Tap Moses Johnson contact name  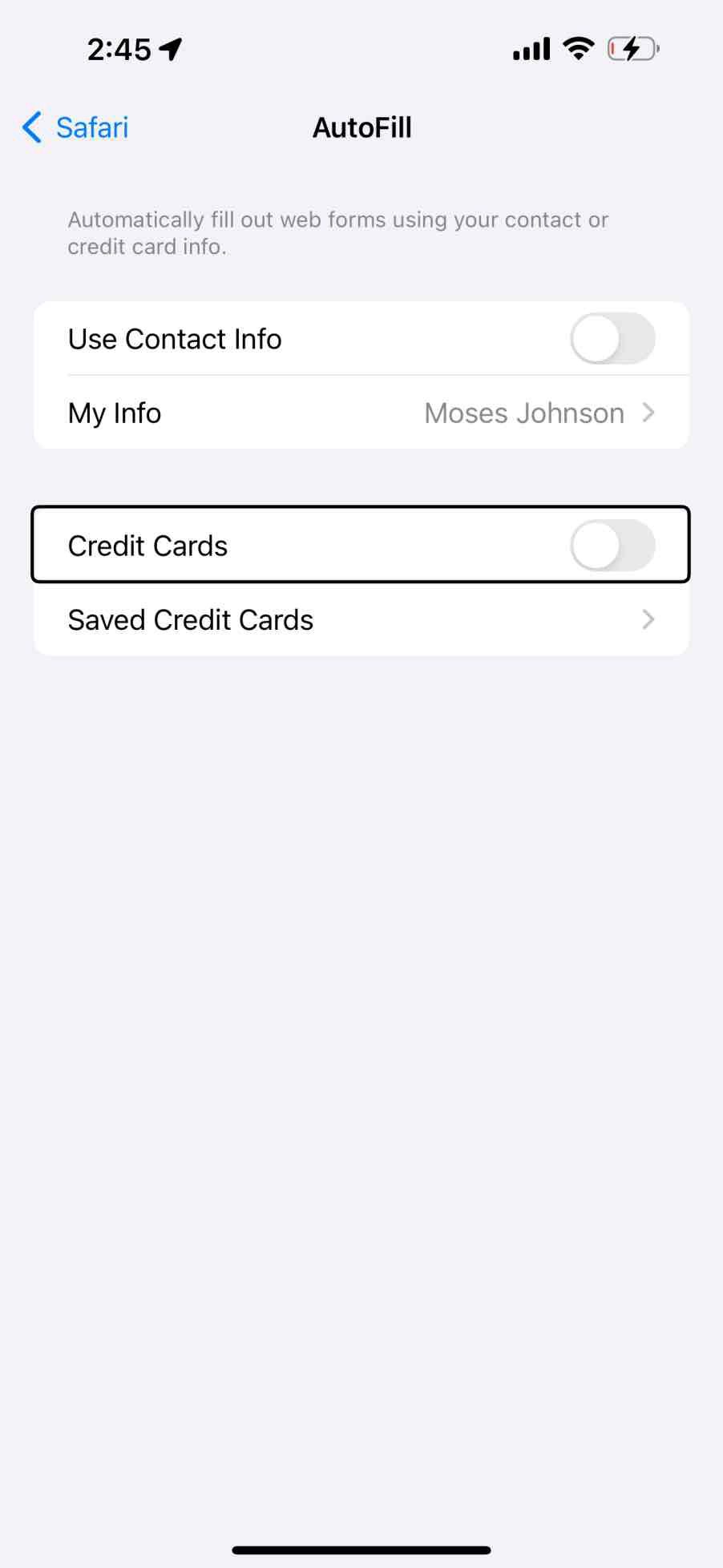[523, 413]
